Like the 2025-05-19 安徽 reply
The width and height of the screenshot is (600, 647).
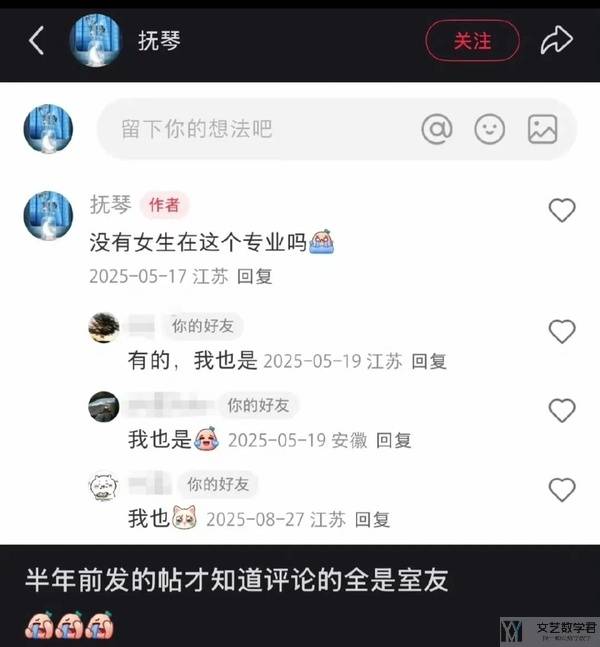click(562, 410)
